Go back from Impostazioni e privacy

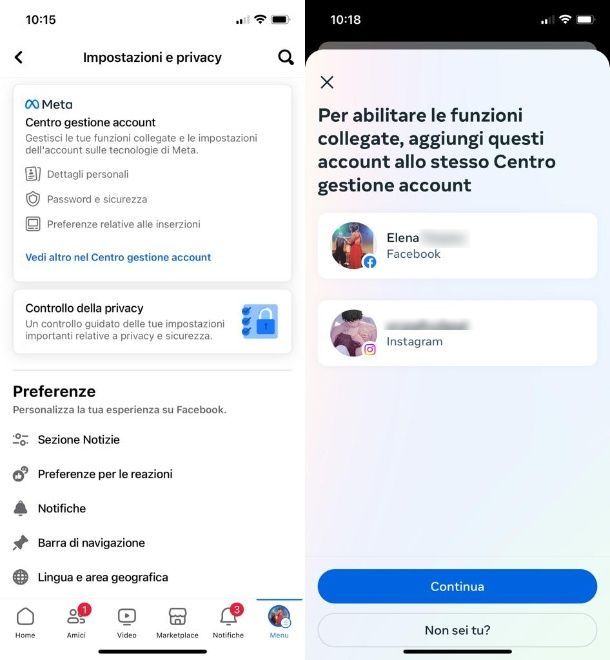point(18,58)
